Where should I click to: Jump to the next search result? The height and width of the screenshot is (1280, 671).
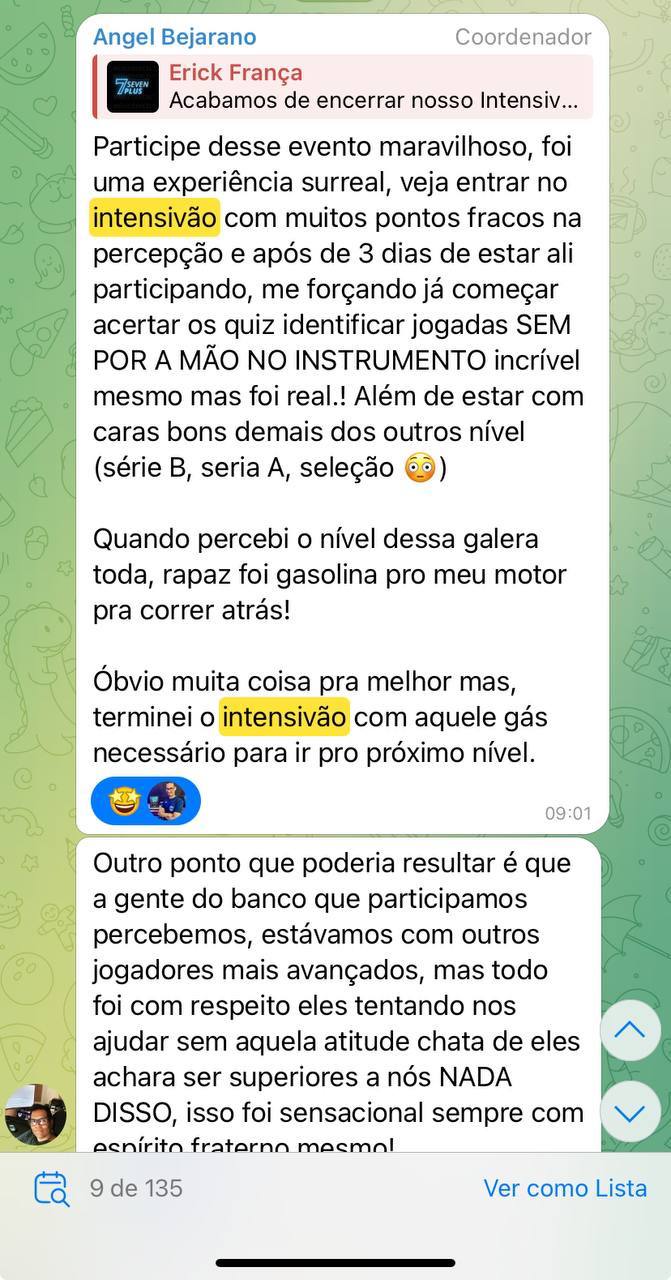coord(630,1112)
